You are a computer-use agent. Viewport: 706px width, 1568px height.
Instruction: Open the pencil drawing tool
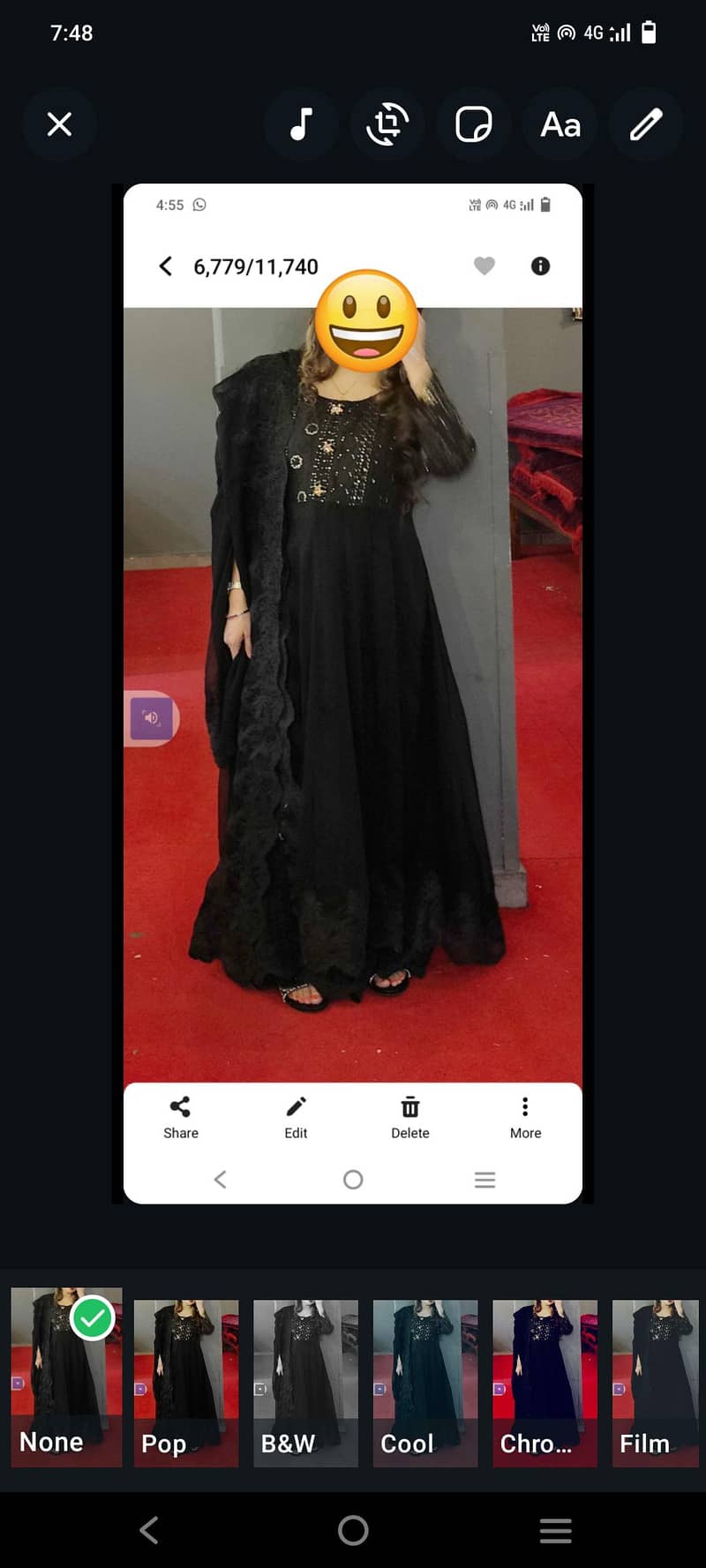pos(646,124)
